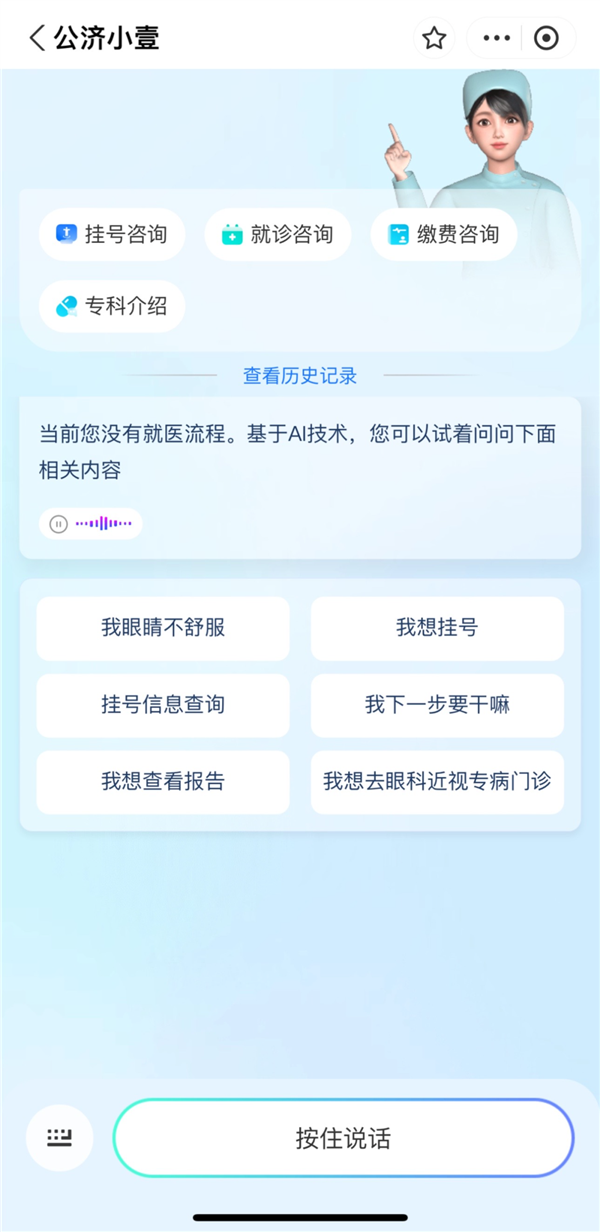The image size is (600, 1232).
Task: Open the three-dot more options menu
Action: pos(496,38)
